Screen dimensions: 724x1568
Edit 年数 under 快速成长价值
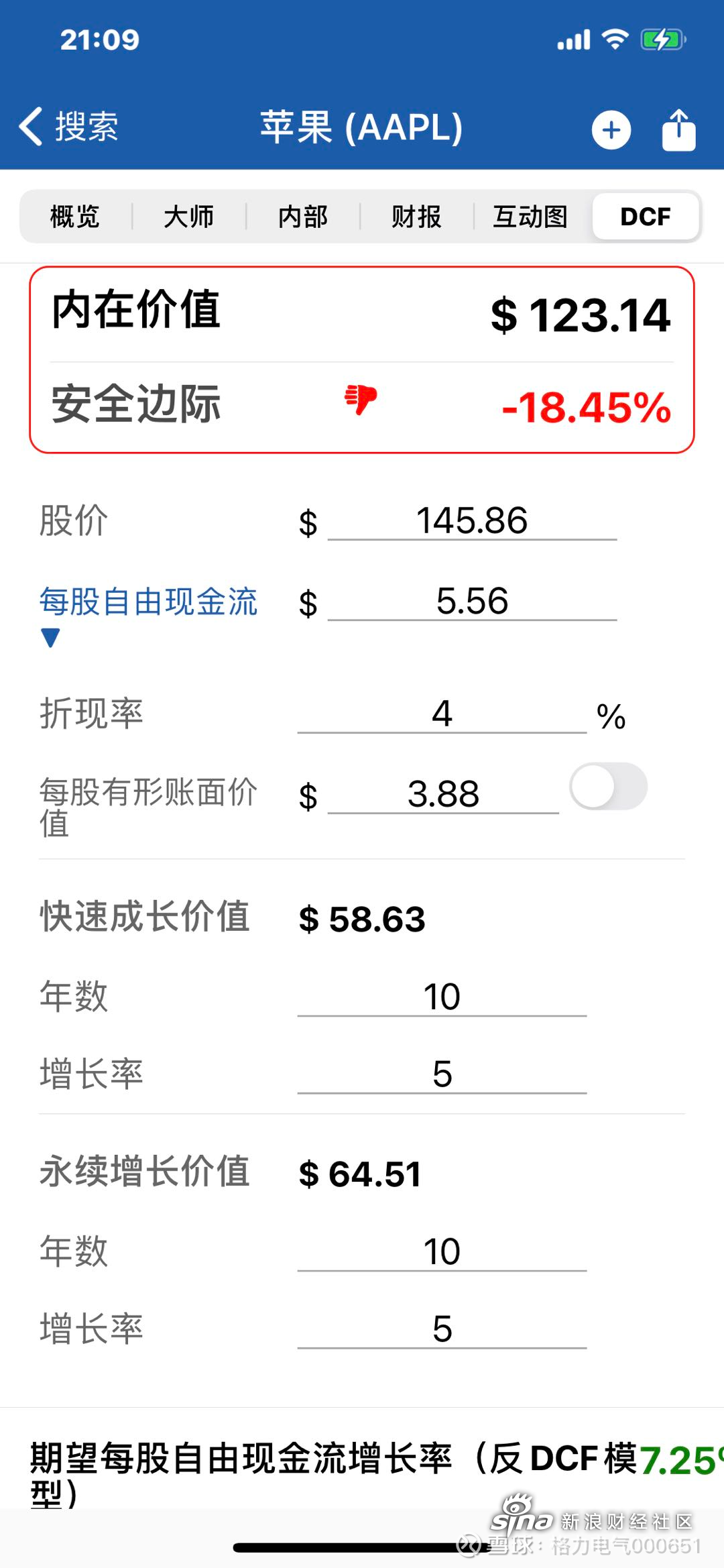442,997
